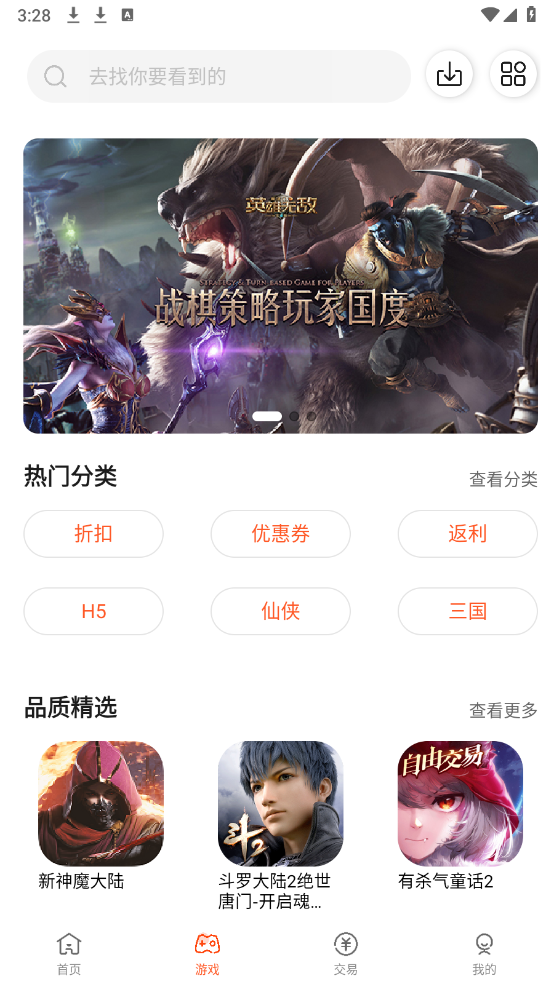Select the 折扣 category chip

93,533
